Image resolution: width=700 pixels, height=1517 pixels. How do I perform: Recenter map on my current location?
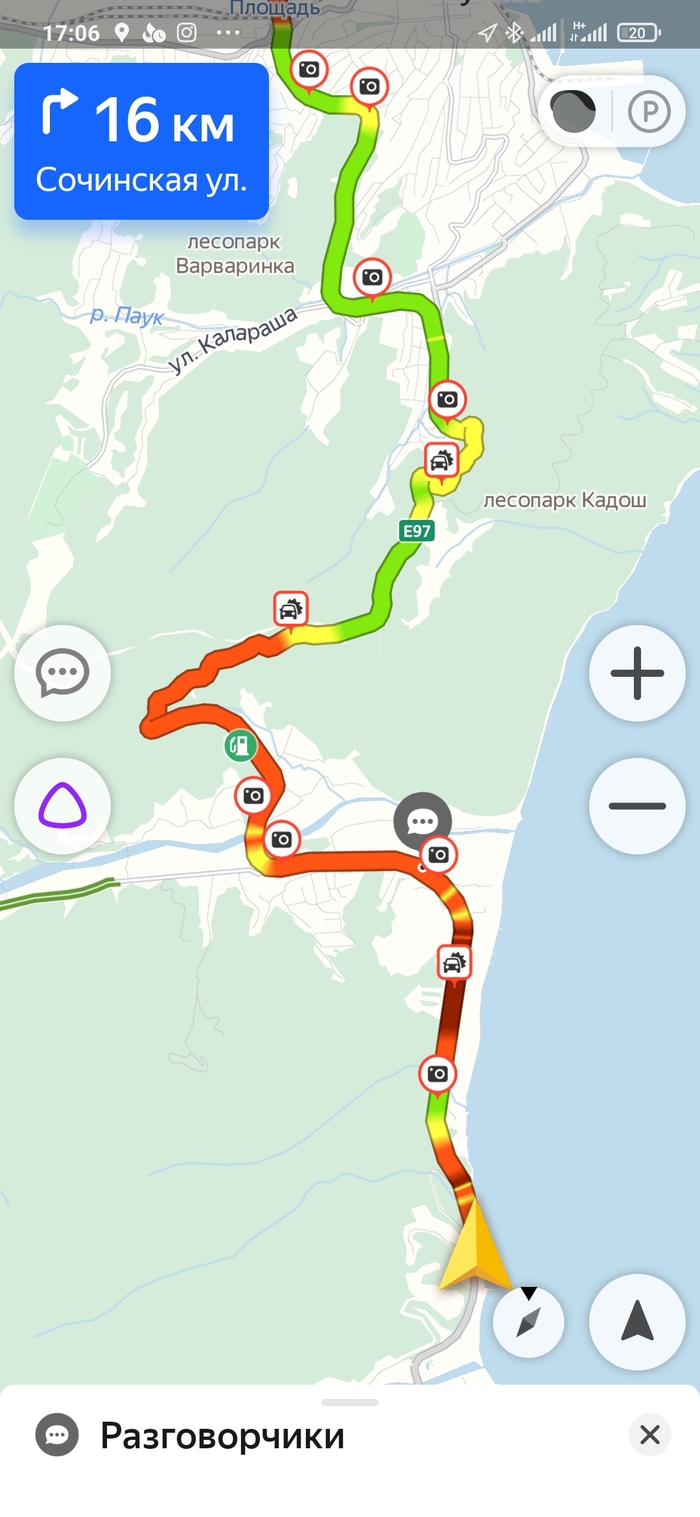pyautogui.click(x=637, y=1322)
